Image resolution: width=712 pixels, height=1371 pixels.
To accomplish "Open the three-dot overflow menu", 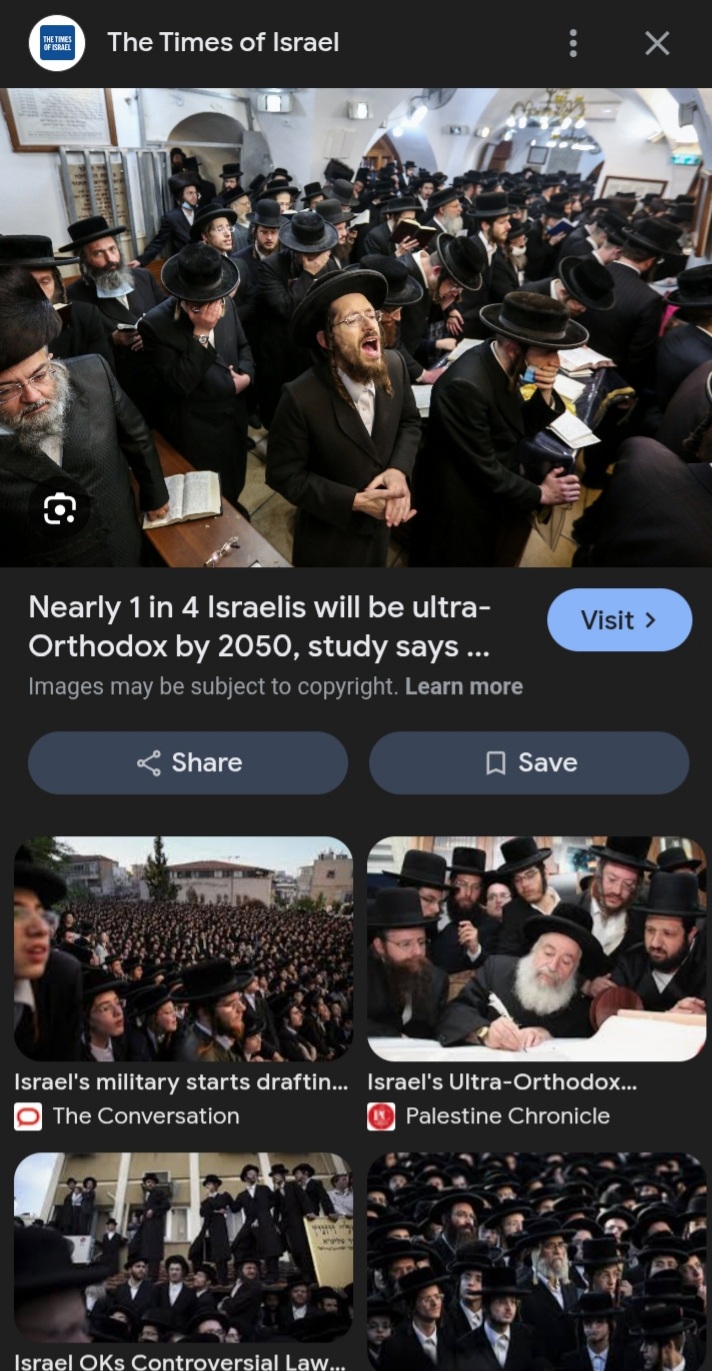I will 573,43.
